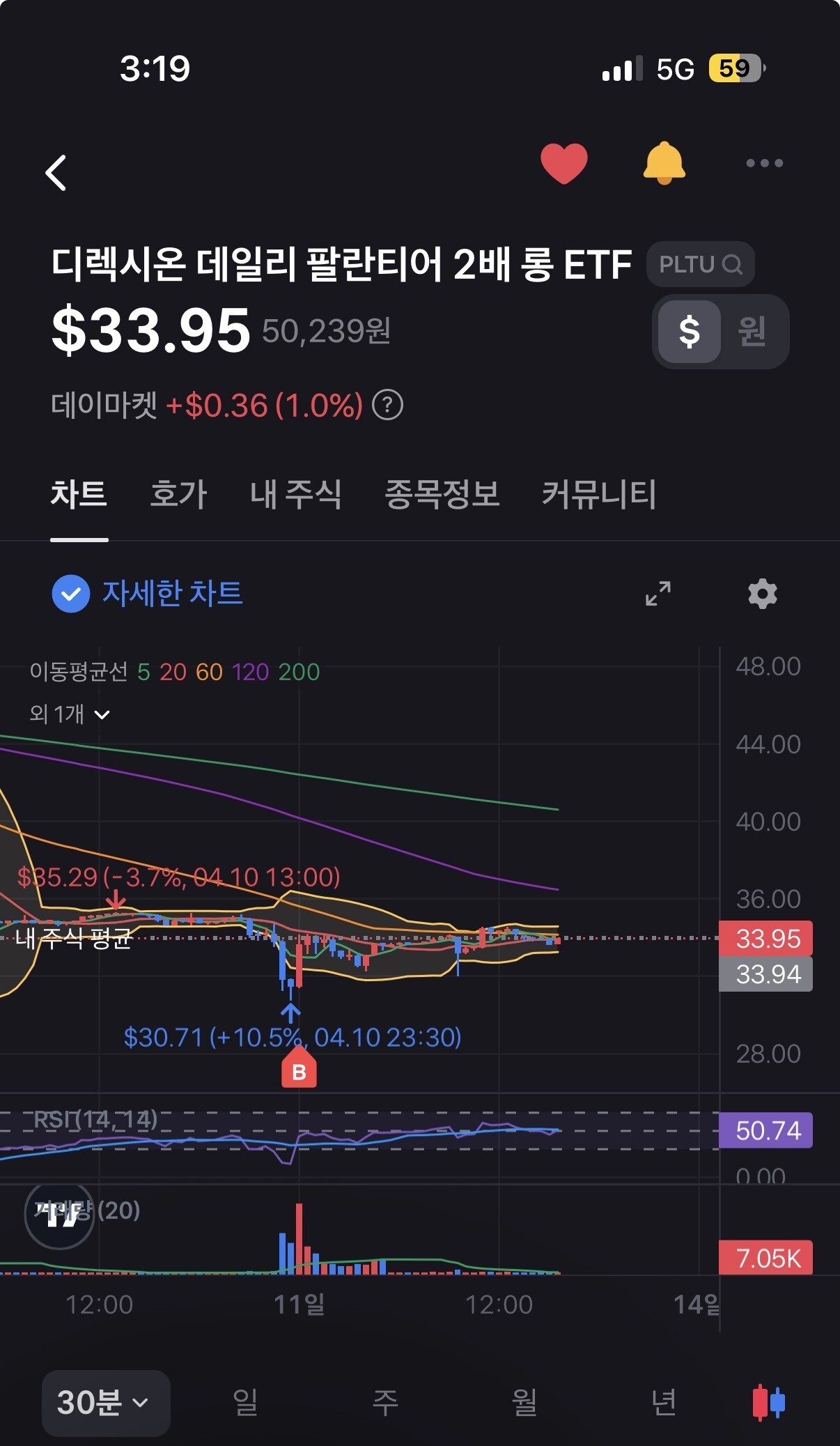Expand chart to fullscreen

point(658,594)
